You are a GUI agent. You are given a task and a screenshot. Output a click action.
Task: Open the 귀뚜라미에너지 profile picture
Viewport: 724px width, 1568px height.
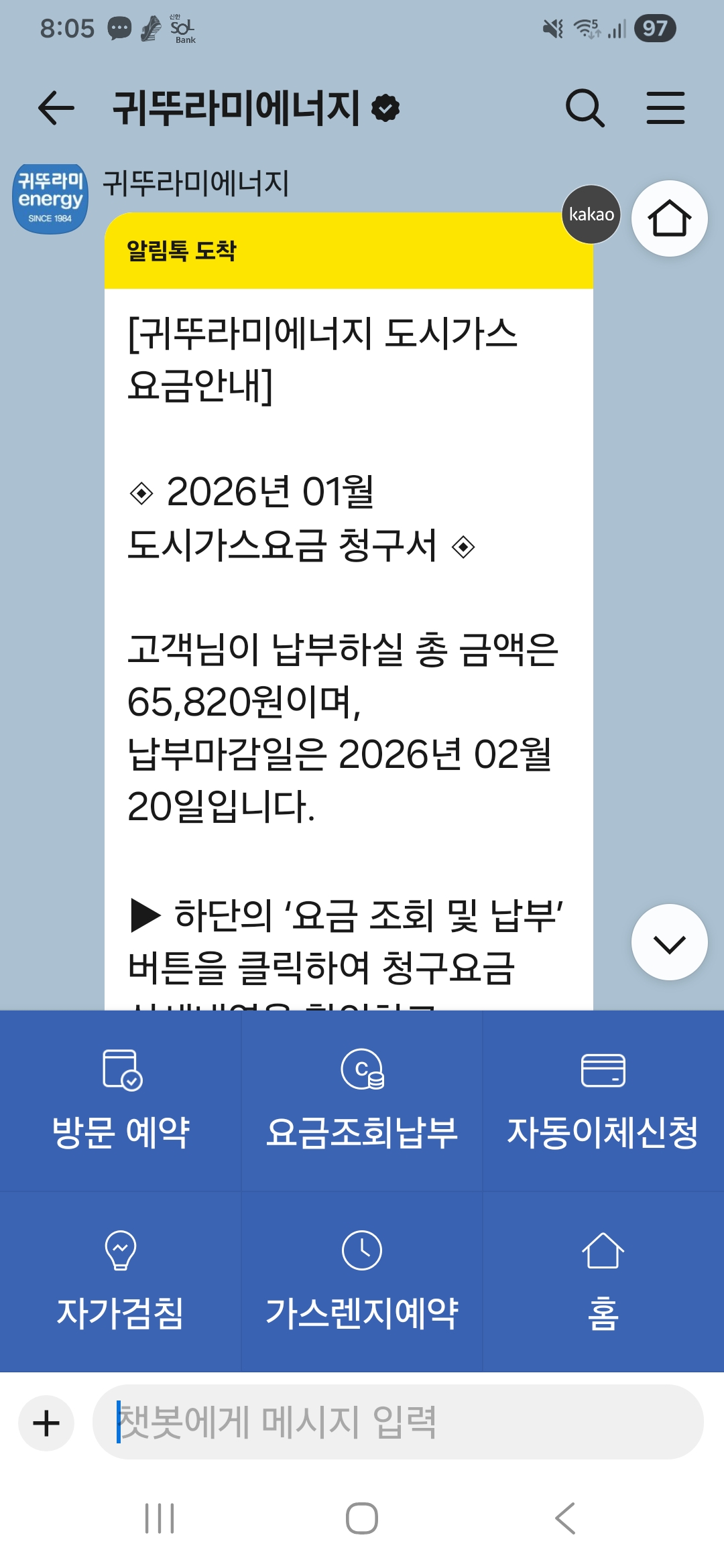(50, 199)
